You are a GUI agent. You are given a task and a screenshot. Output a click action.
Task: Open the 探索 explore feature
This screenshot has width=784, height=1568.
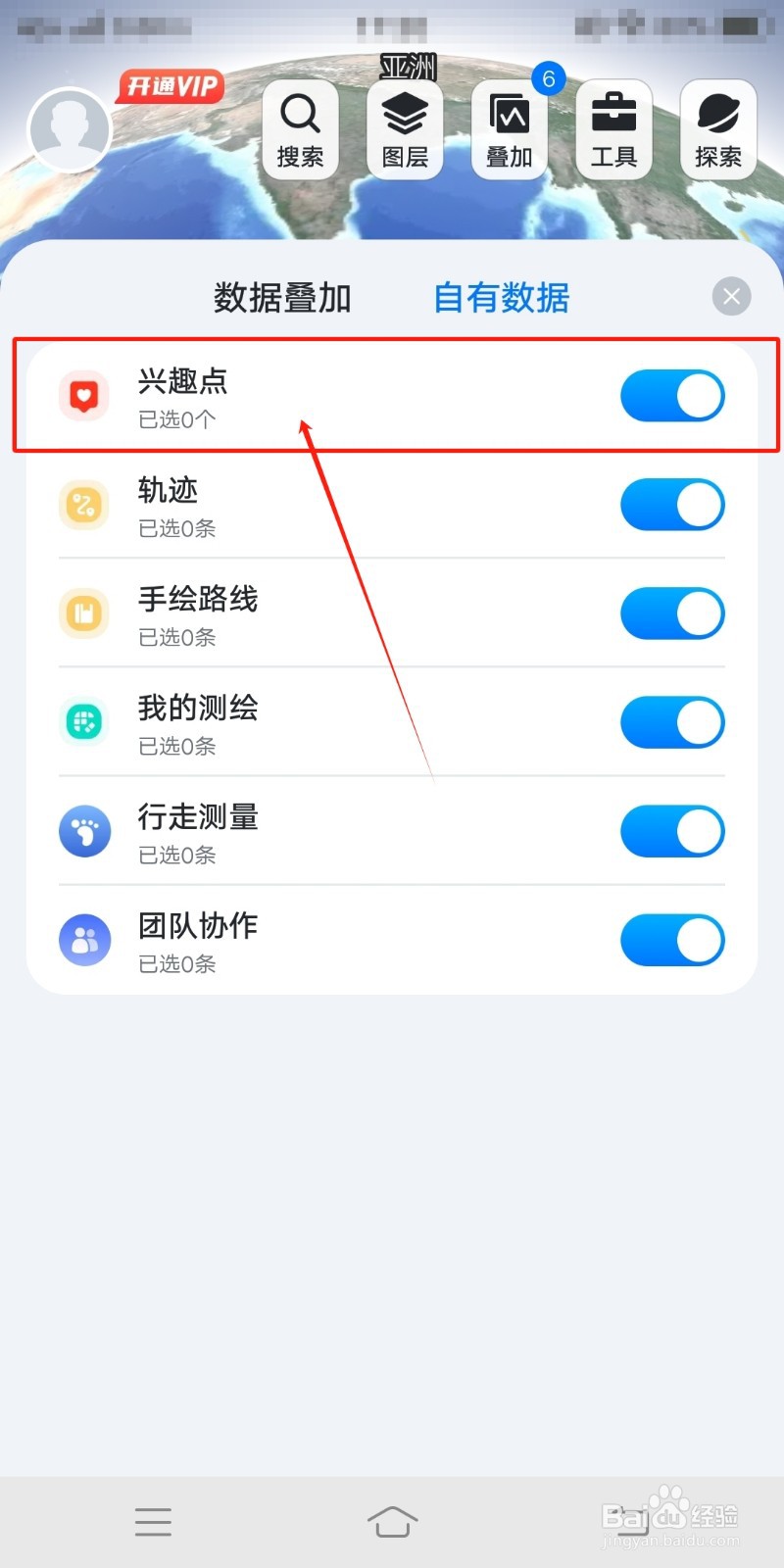pos(717,128)
